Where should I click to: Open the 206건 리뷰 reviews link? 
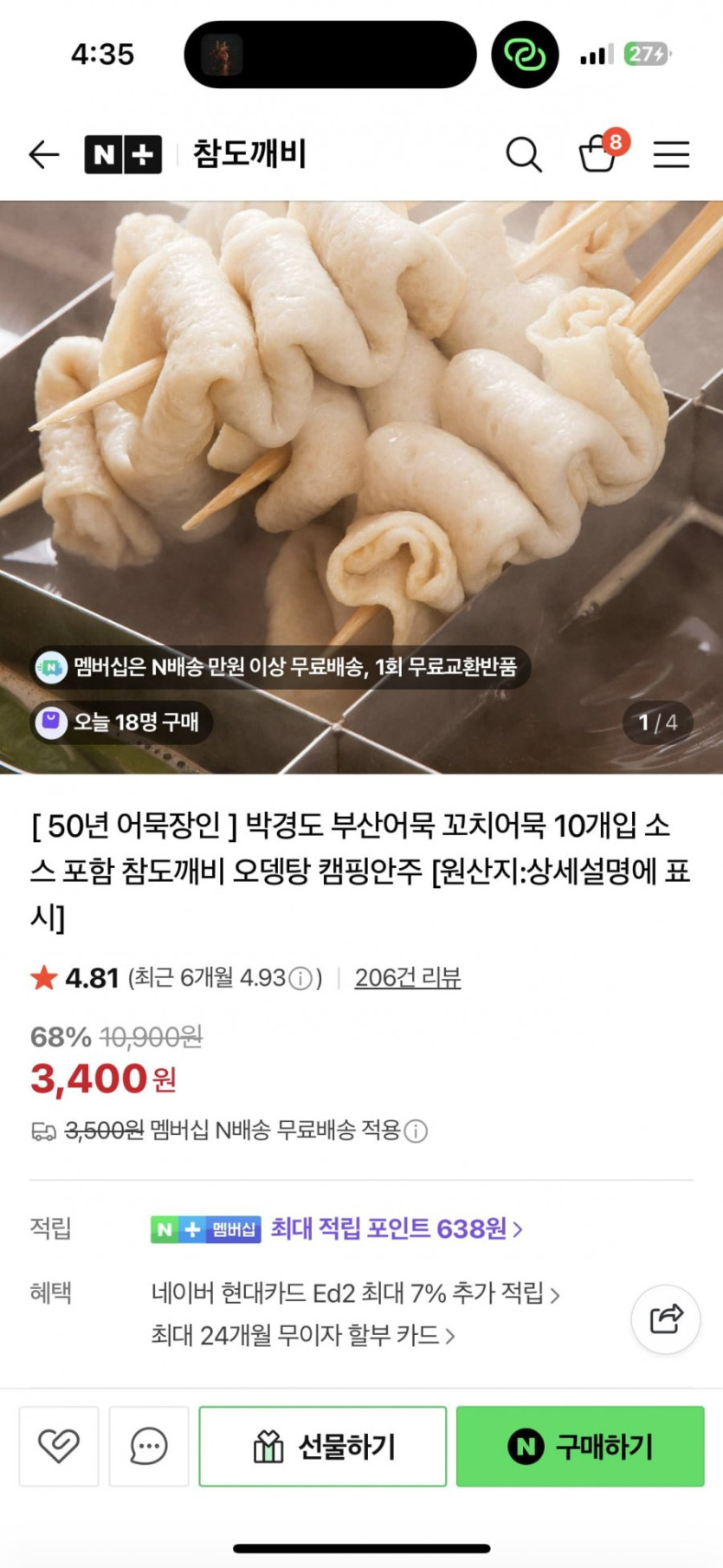tap(408, 976)
